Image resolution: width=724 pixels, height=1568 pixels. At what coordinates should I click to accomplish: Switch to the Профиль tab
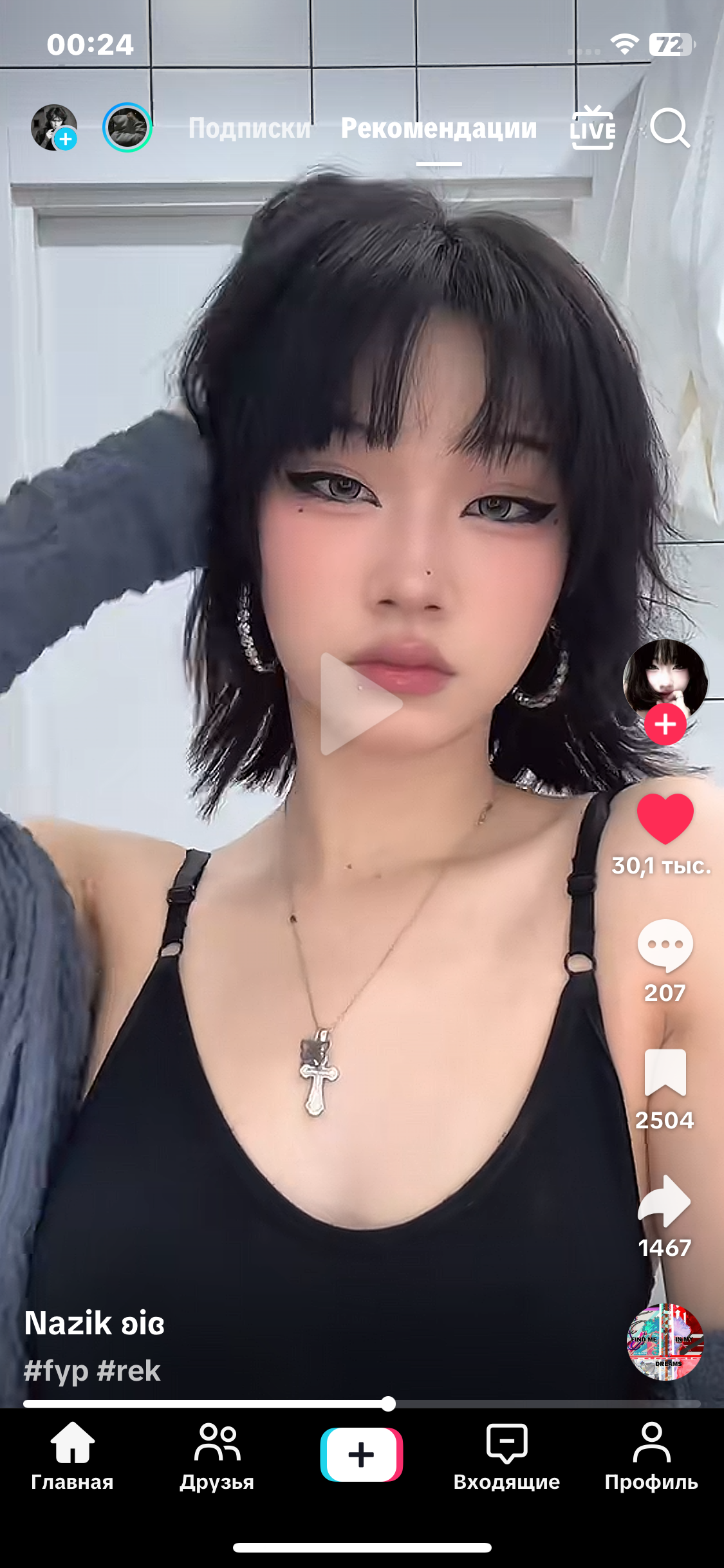point(651,1457)
